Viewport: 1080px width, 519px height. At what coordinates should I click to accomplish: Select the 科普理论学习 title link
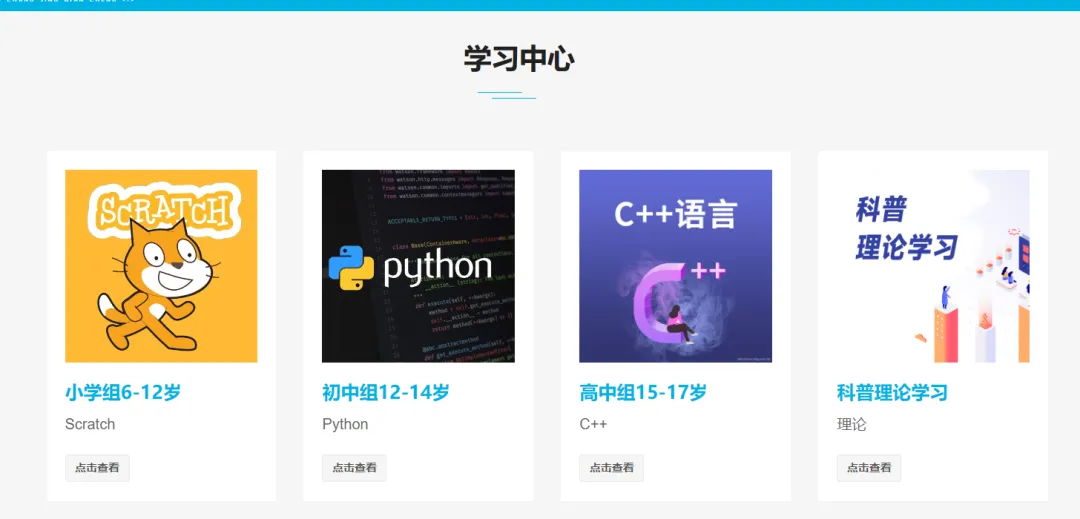pos(892,393)
